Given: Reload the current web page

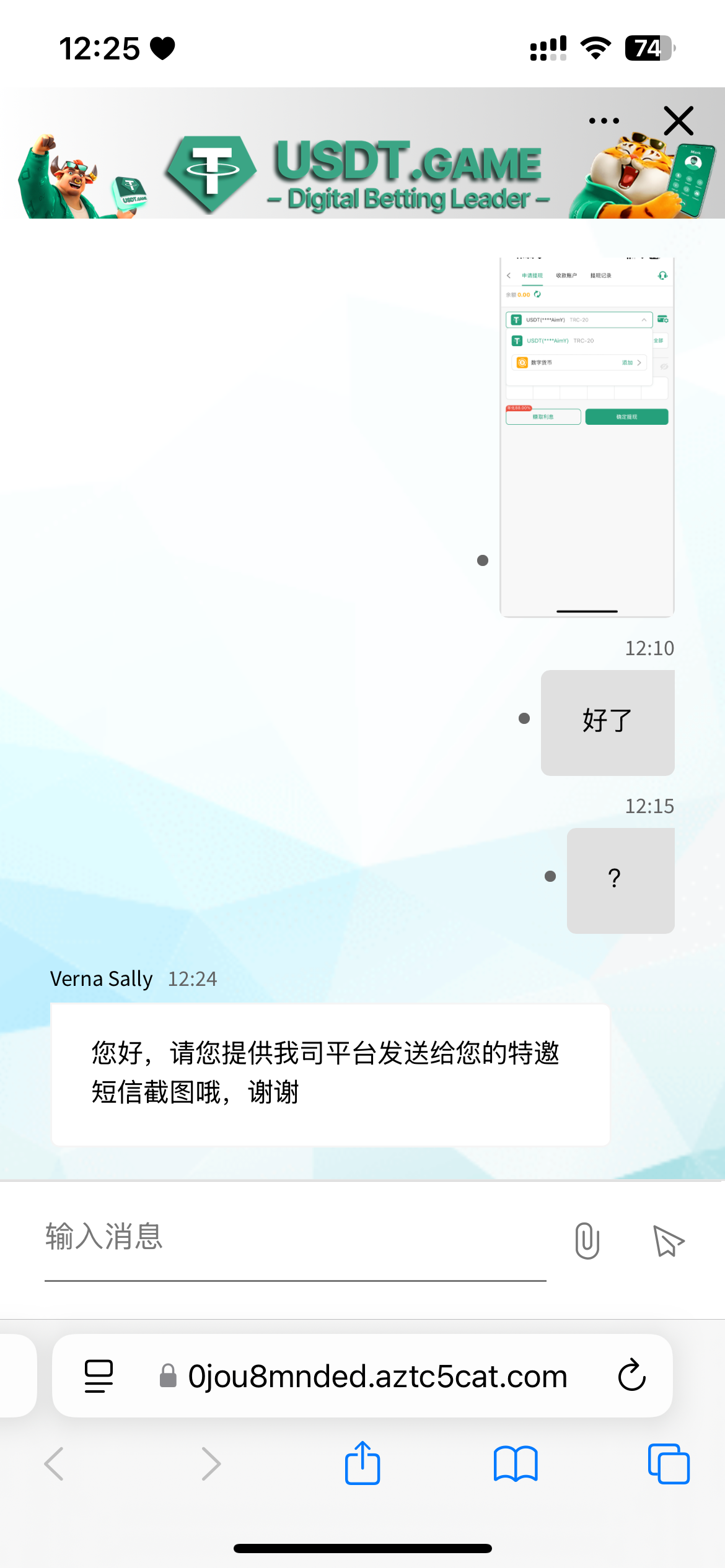Looking at the screenshot, I should tap(631, 1376).
